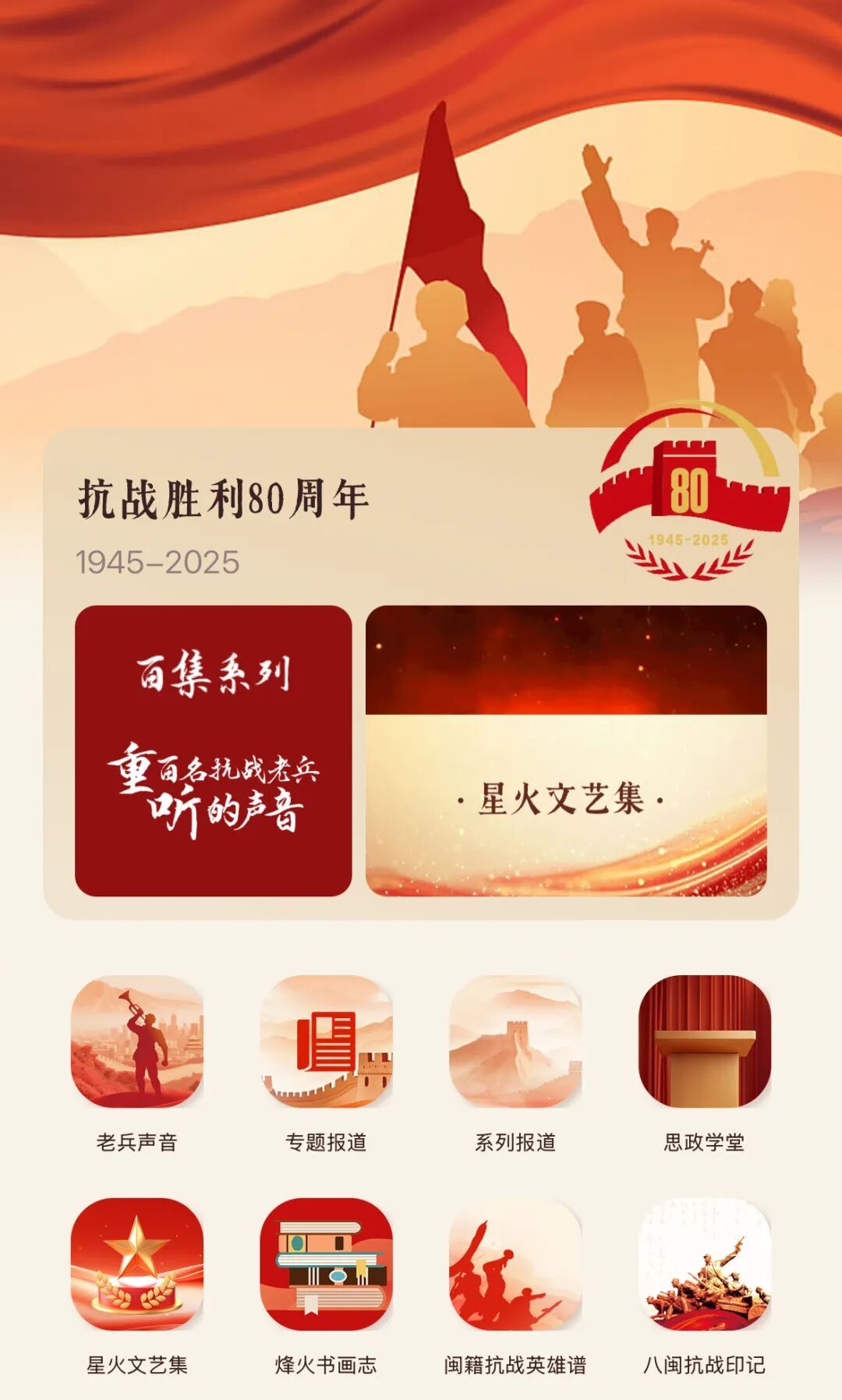Image resolution: width=842 pixels, height=1400 pixels.
Task: Go to 八闽抗战印记
Action: coord(704,1264)
